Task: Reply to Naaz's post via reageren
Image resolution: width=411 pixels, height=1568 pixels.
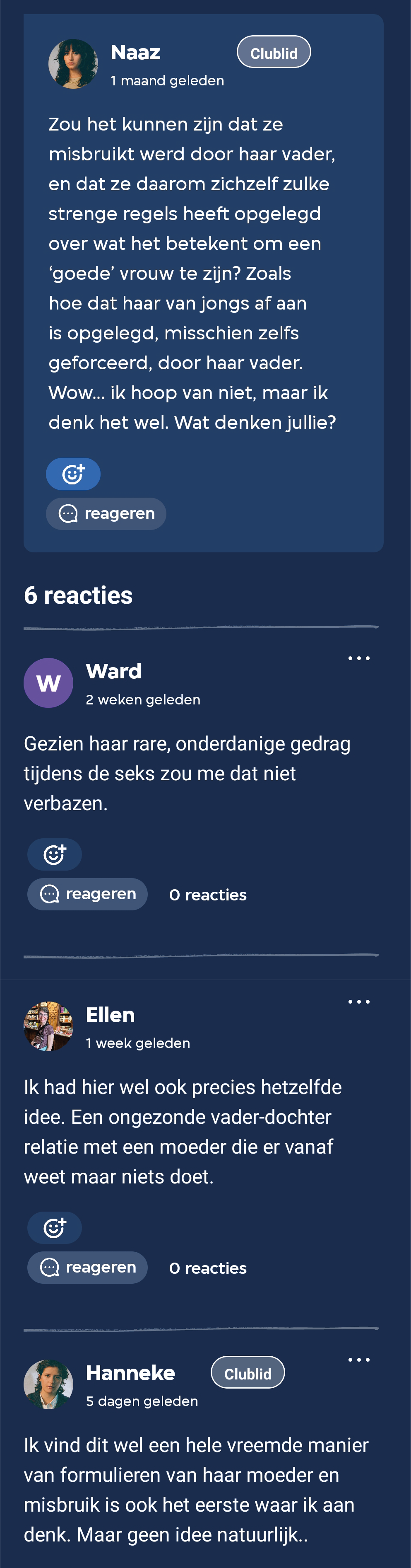Action: [x=106, y=514]
